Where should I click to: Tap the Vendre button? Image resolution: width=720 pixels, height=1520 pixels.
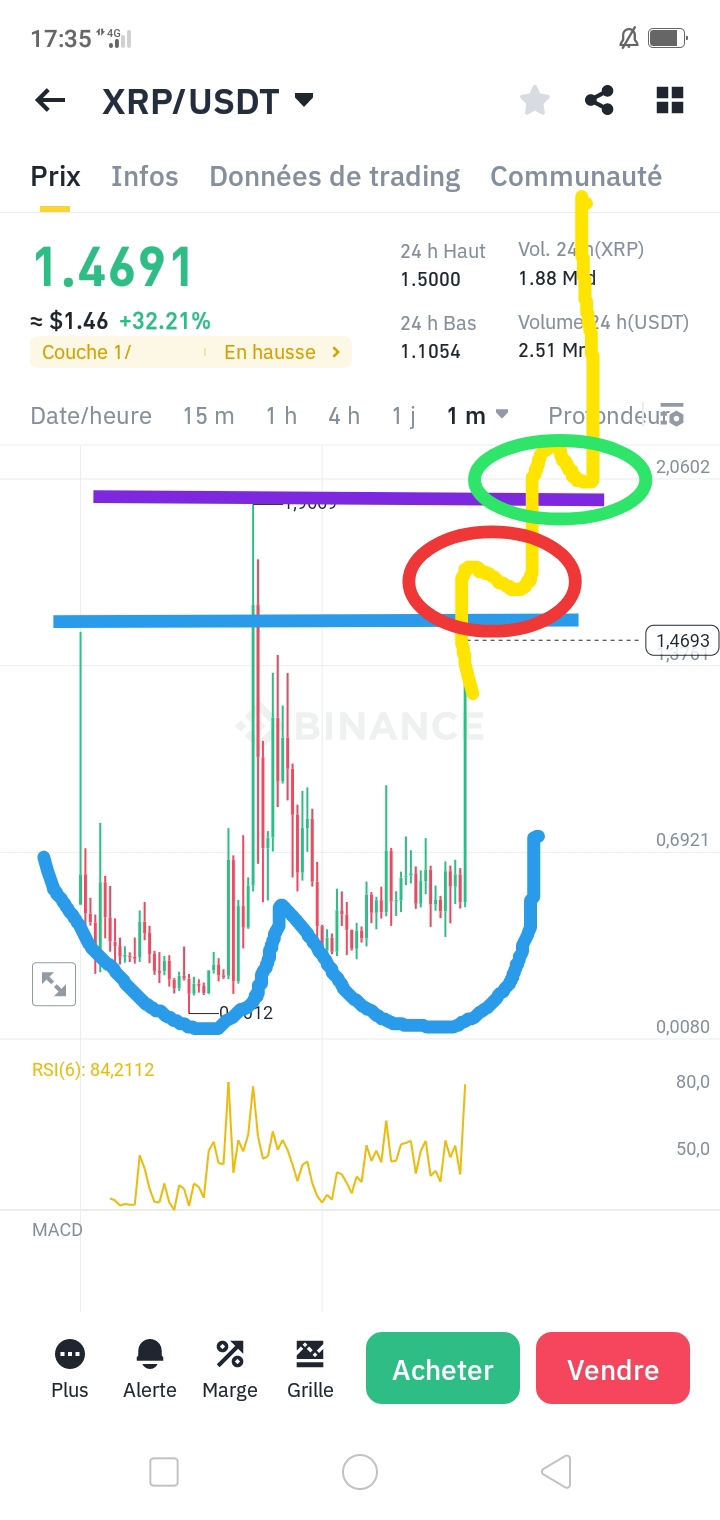(x=612, y=1368)
